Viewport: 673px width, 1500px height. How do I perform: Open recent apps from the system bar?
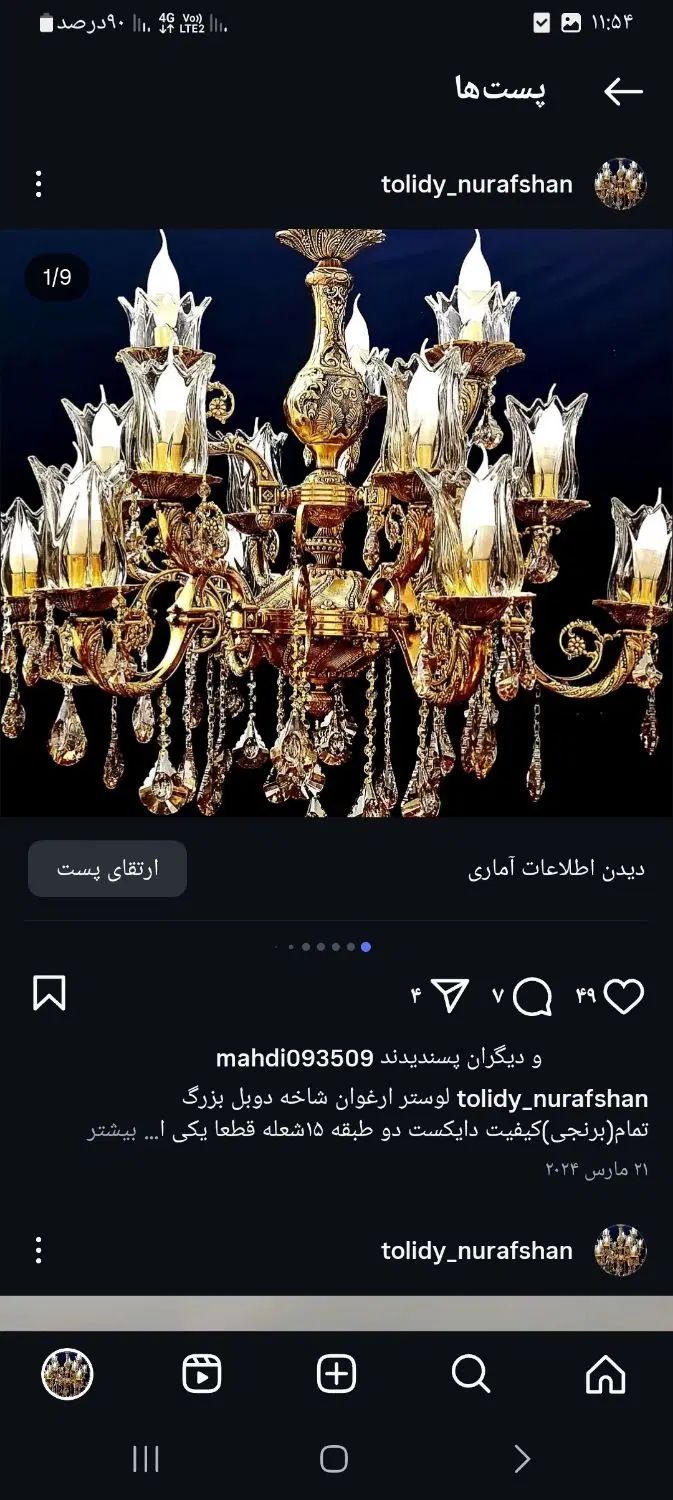[146, 1459]
